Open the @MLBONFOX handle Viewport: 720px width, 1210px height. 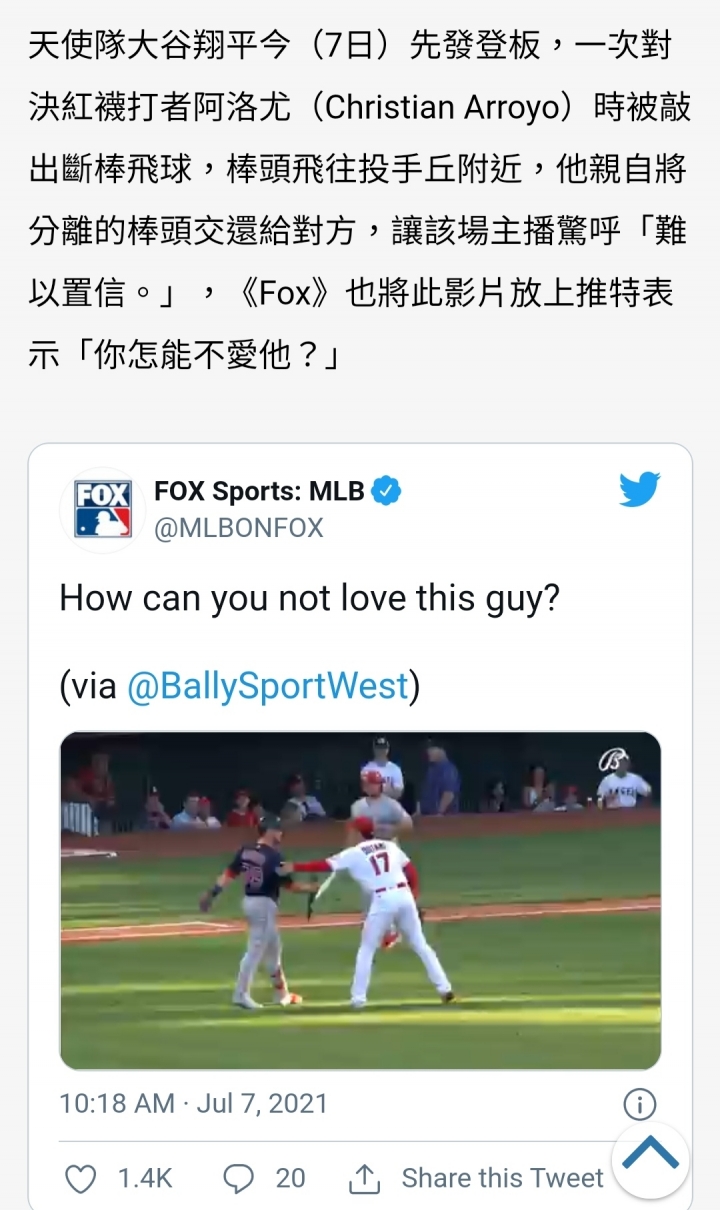pos(238,528)
